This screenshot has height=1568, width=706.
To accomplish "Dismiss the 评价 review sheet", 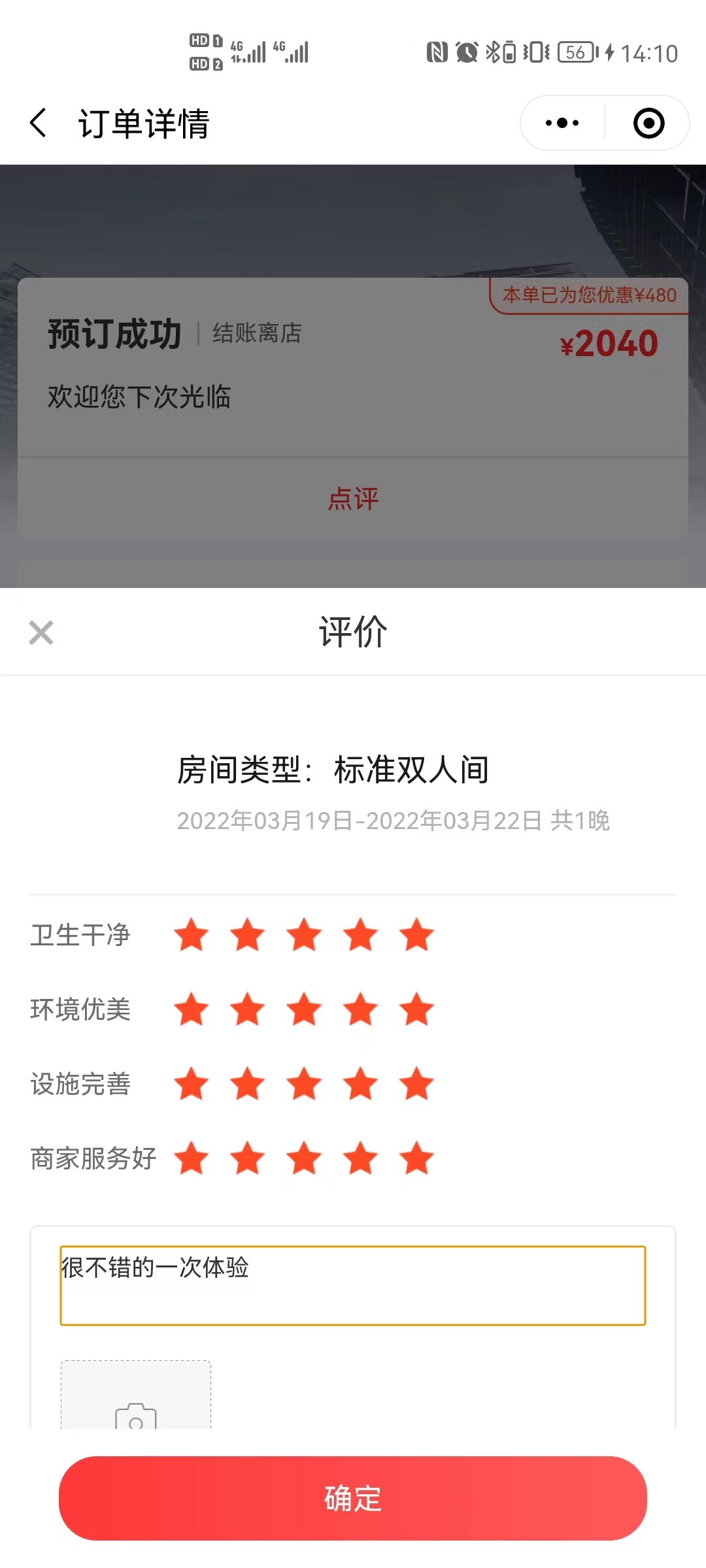I will 41,632.
